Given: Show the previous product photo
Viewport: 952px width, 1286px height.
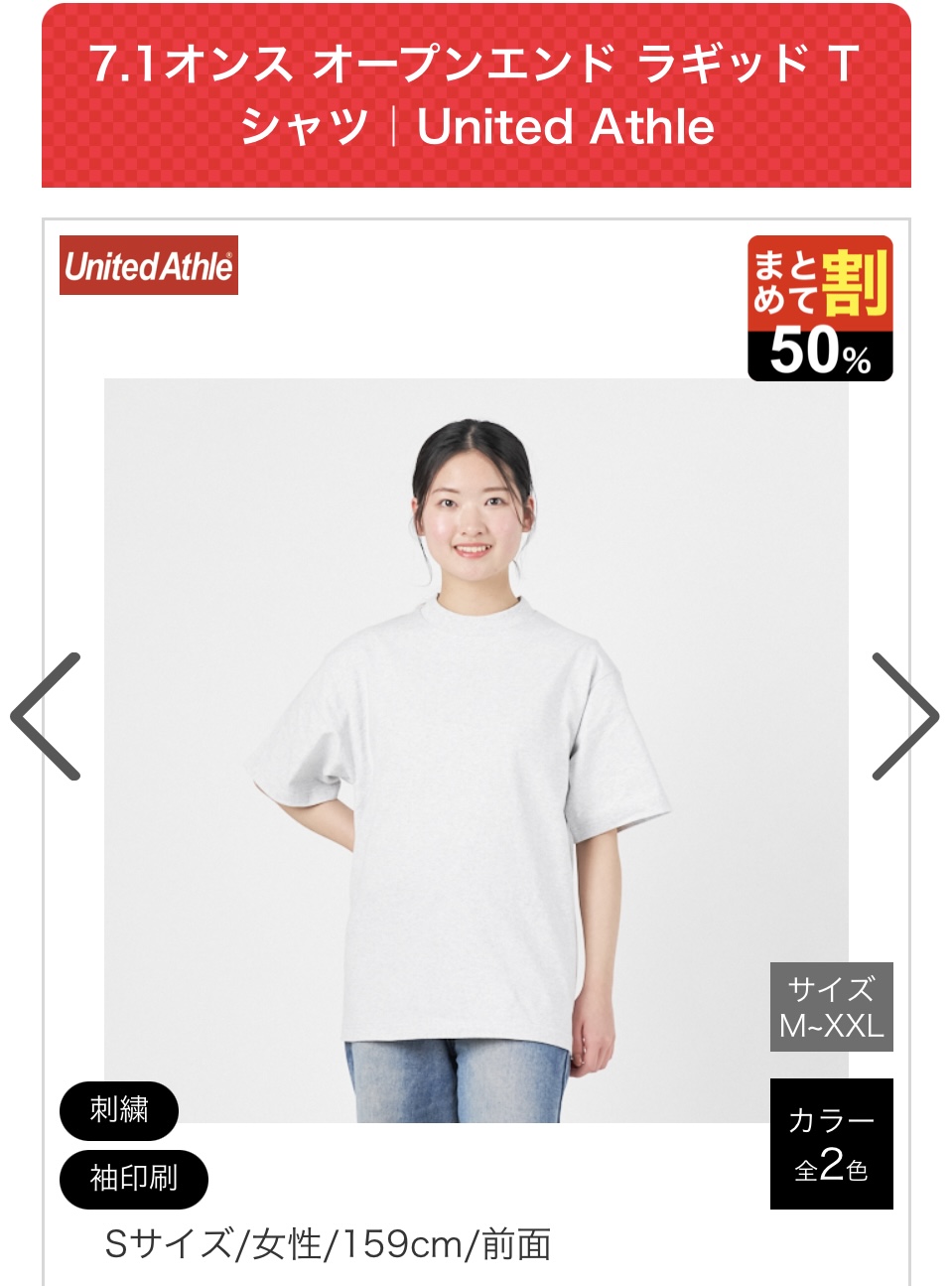Looking at the screenshot, I should coord(46,716).
